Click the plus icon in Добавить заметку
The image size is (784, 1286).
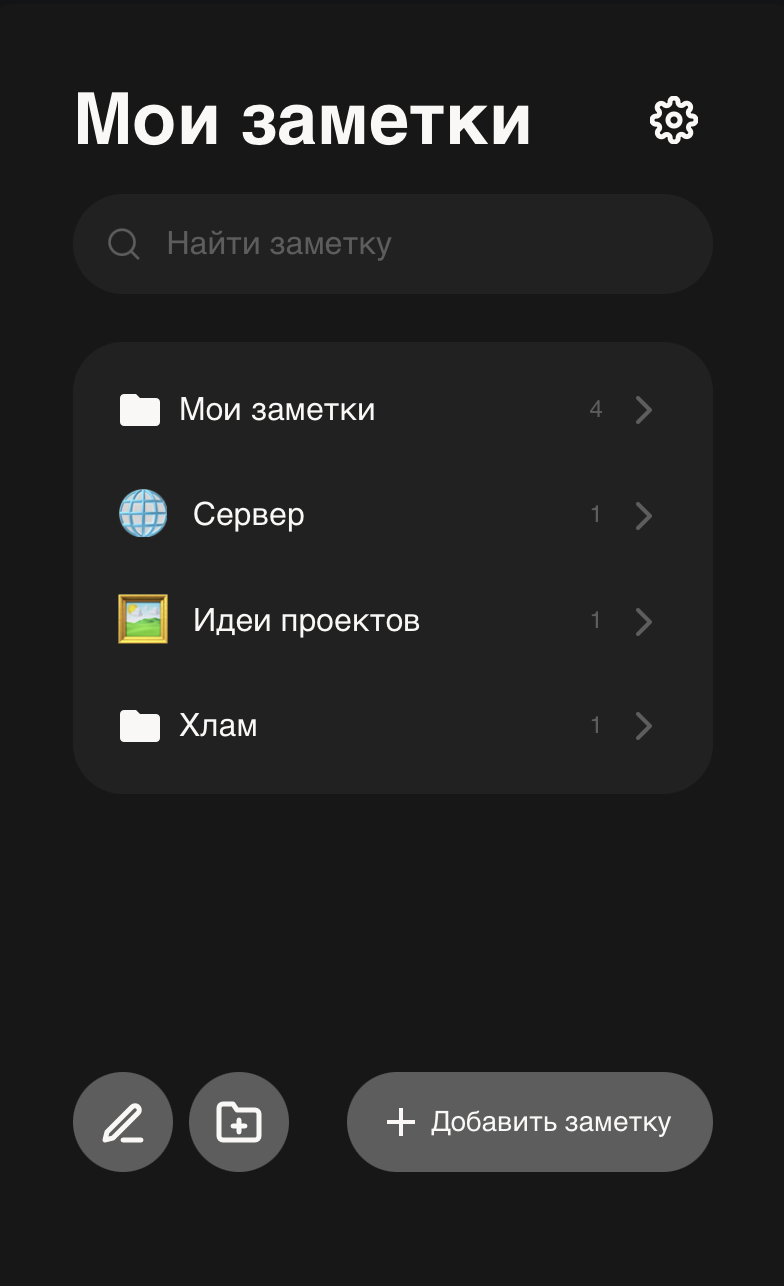[399, 1122]
